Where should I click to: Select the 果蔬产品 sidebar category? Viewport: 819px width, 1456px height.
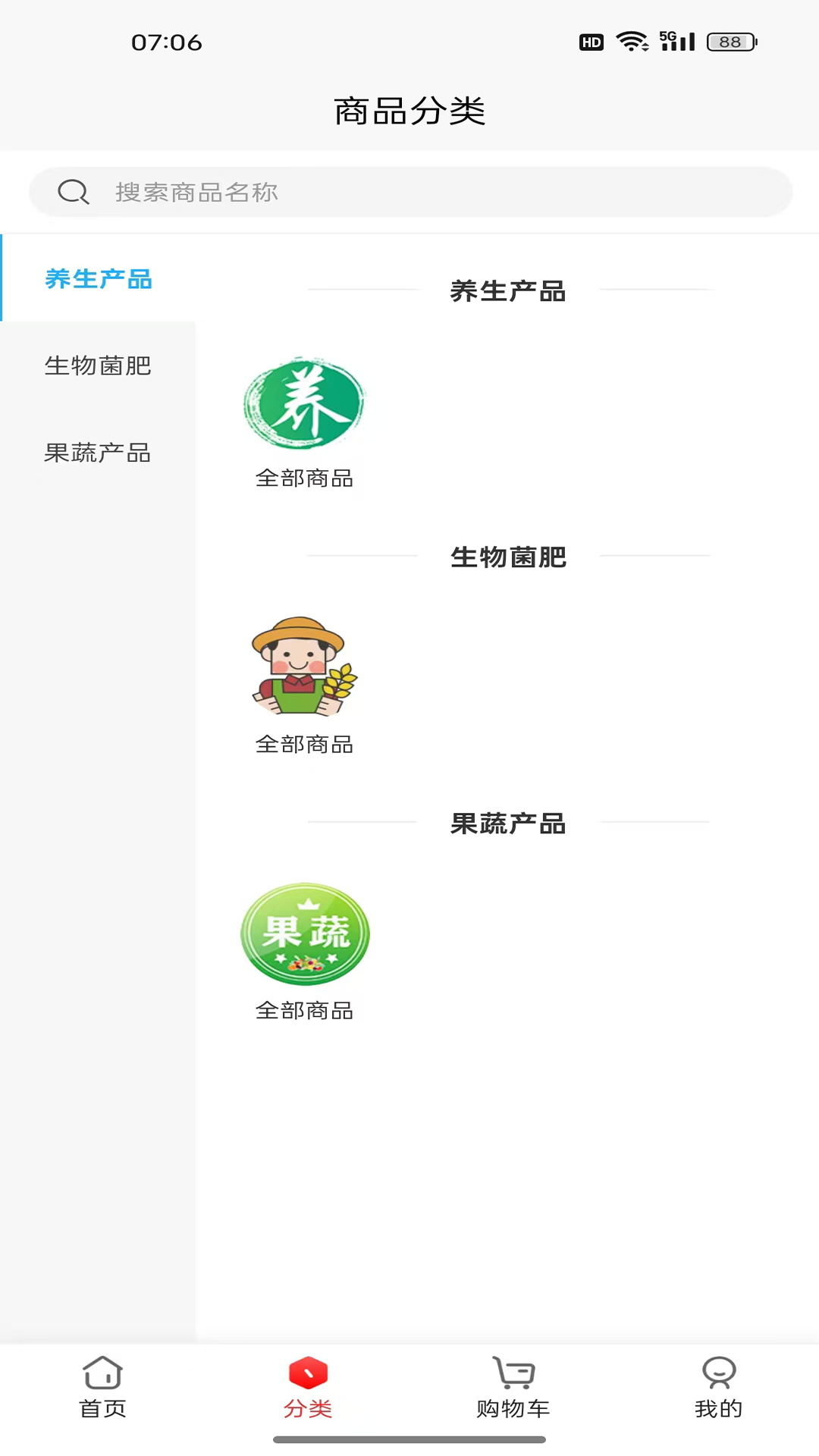(98, 453)
